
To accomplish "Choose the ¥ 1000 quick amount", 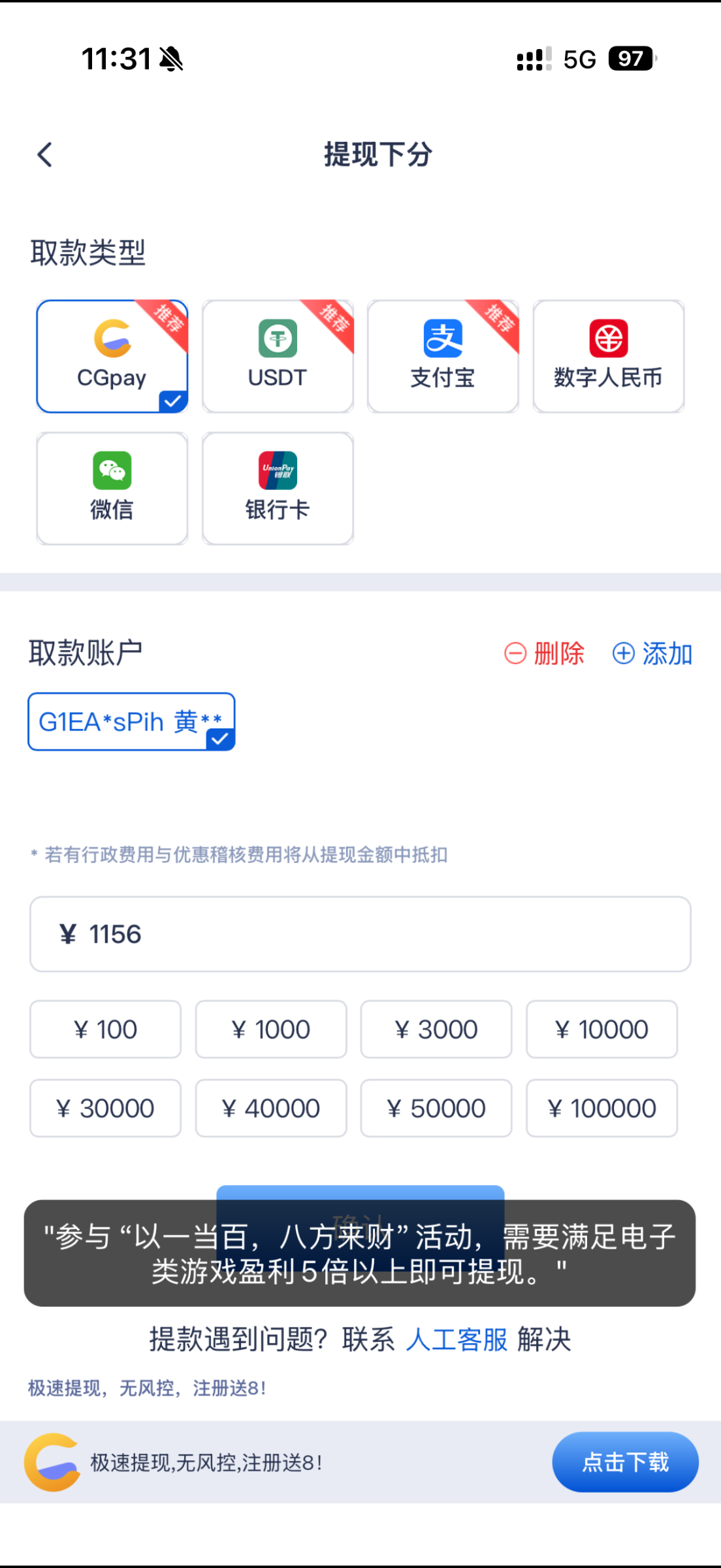I will [270, 1030].
